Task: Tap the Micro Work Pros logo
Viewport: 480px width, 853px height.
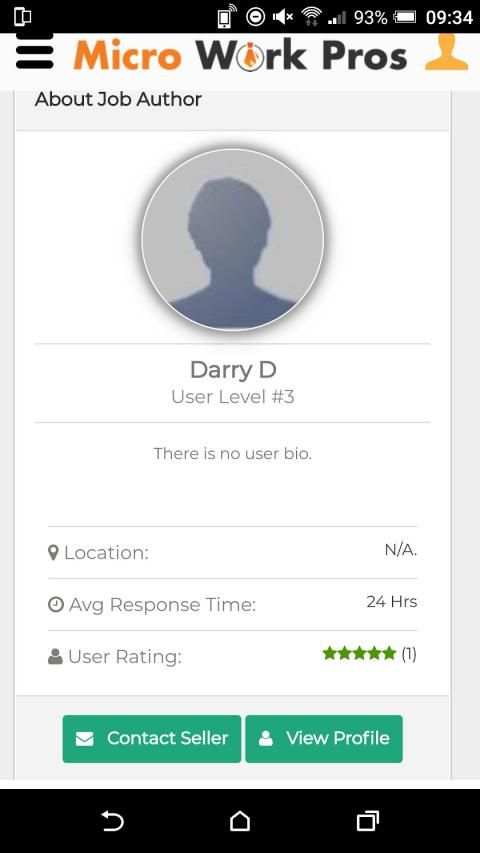Action: [x=240, y=55]
